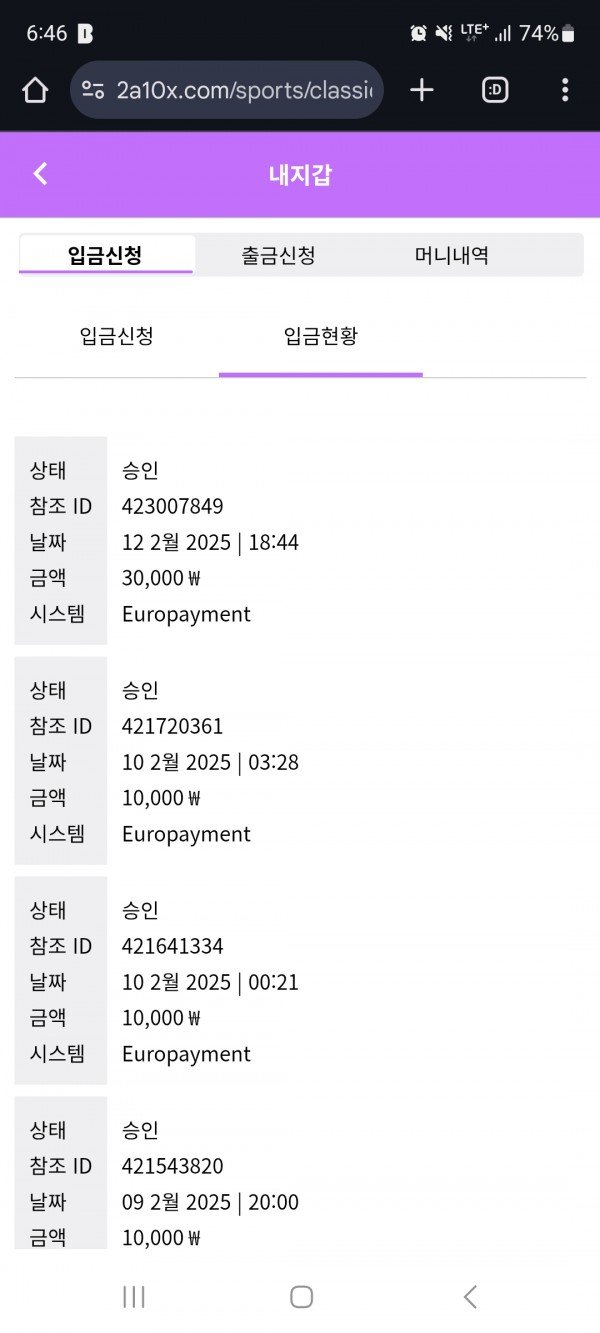Screen dimensions: 600x1333
Task: Open the 입금신청 sub-tab
Action: click(x=116, y=336)
